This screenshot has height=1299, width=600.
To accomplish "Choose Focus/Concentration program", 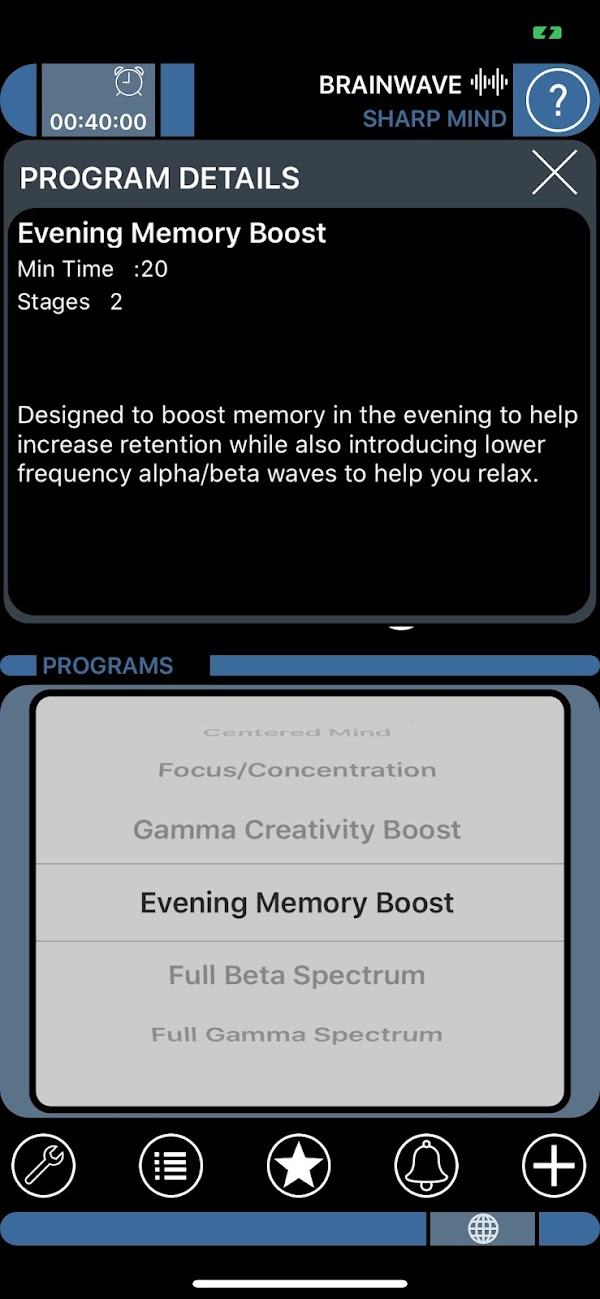I will (x=297, y=770).
